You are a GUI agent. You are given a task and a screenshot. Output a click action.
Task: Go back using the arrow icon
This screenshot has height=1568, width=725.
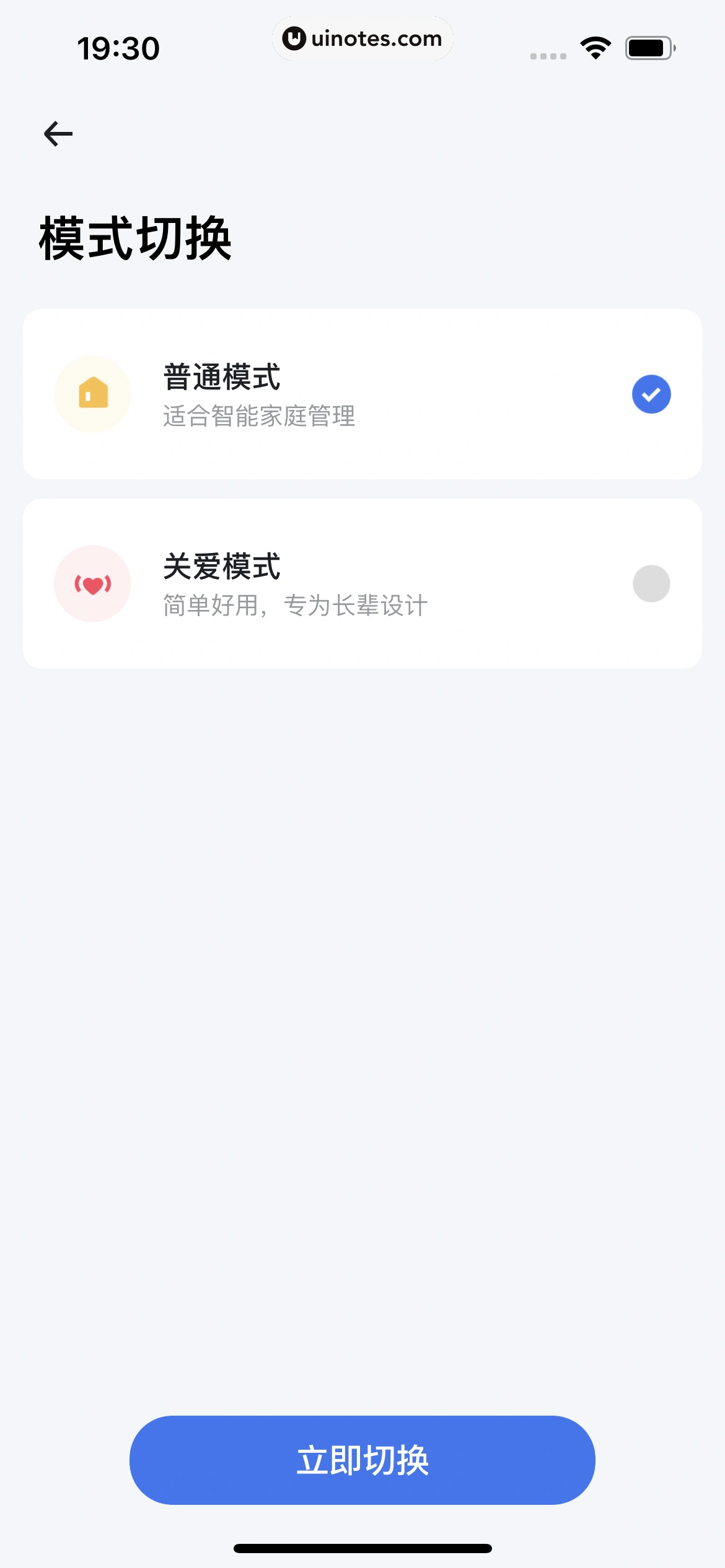pyautogui.click(x=58, y=134)
